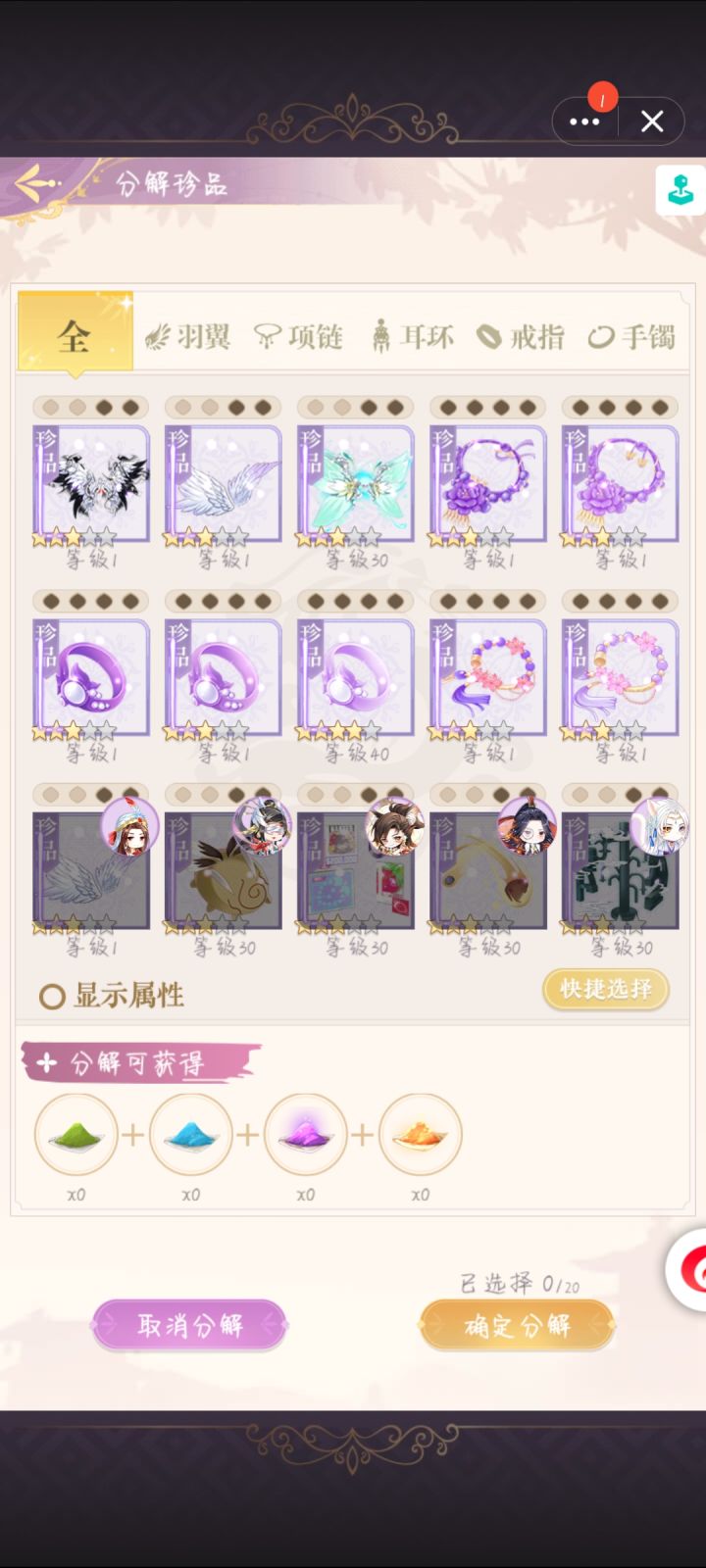Select the level 40 purple ring item
Viewport: 706px width, 1568px height.
pyautogui.click(x=355, y=676)
